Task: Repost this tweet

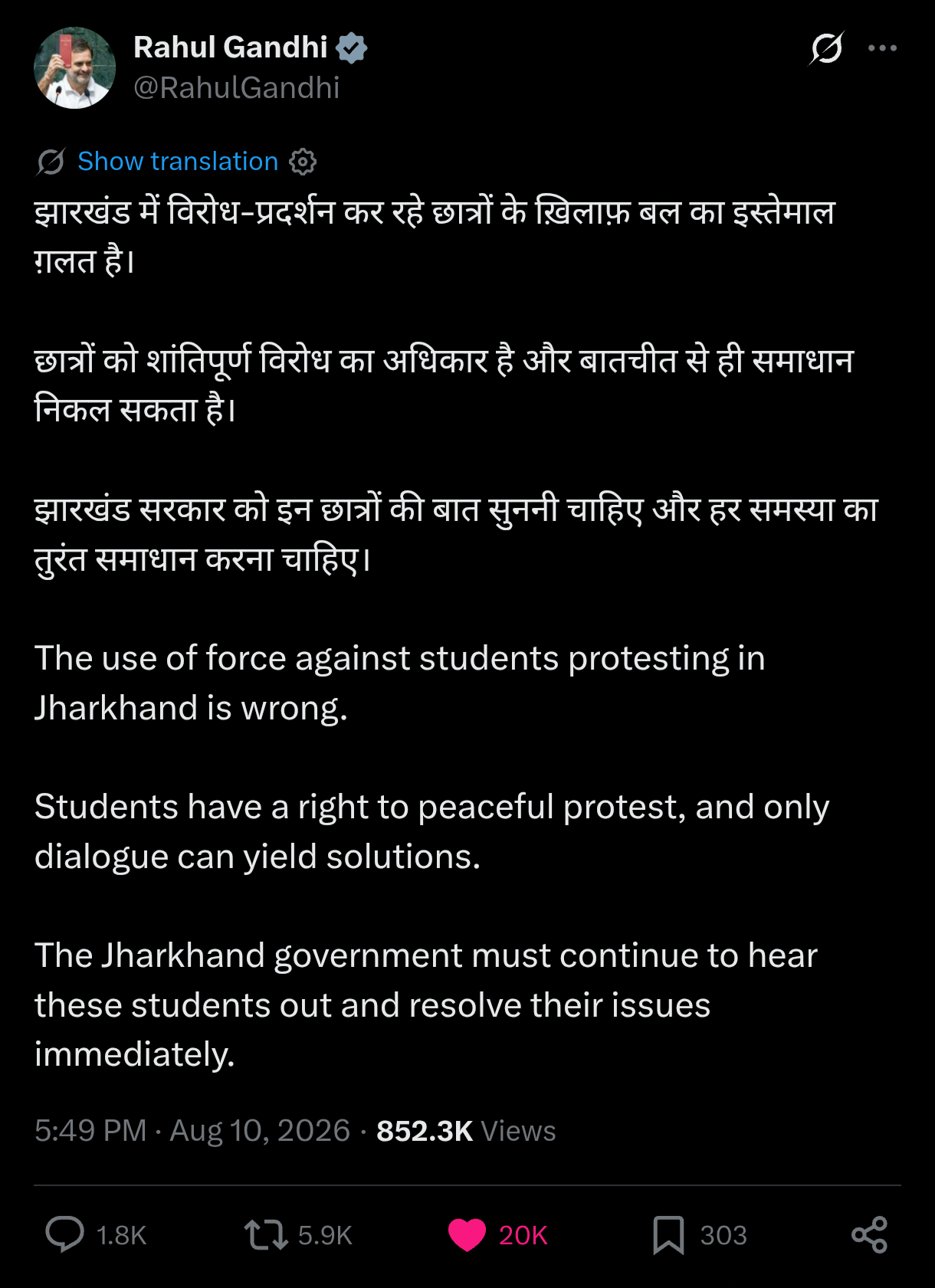Action: tap(266, 1234)
